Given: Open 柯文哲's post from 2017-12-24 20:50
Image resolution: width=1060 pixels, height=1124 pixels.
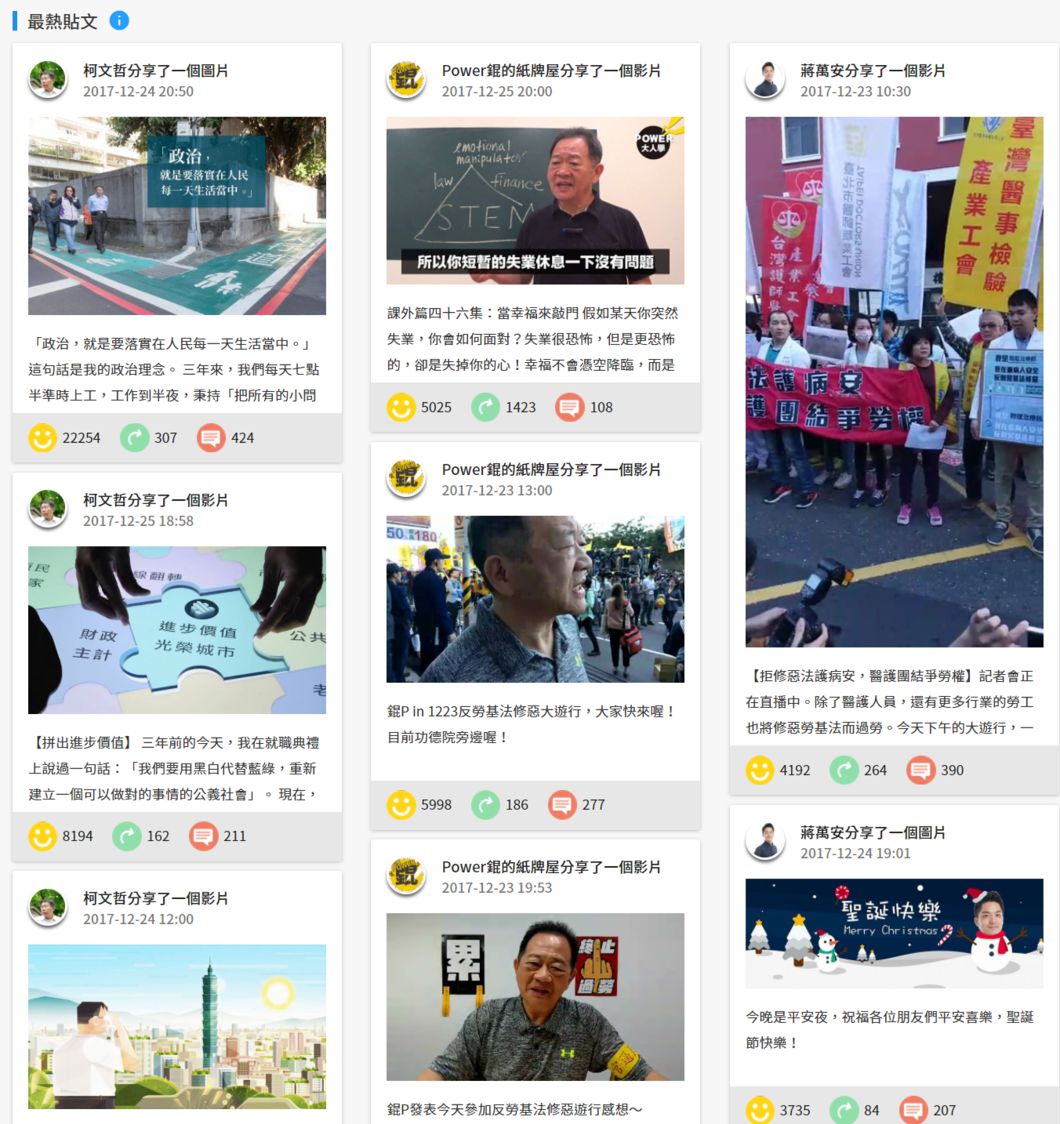Looking at the screenshot, I should pos(177,216).
